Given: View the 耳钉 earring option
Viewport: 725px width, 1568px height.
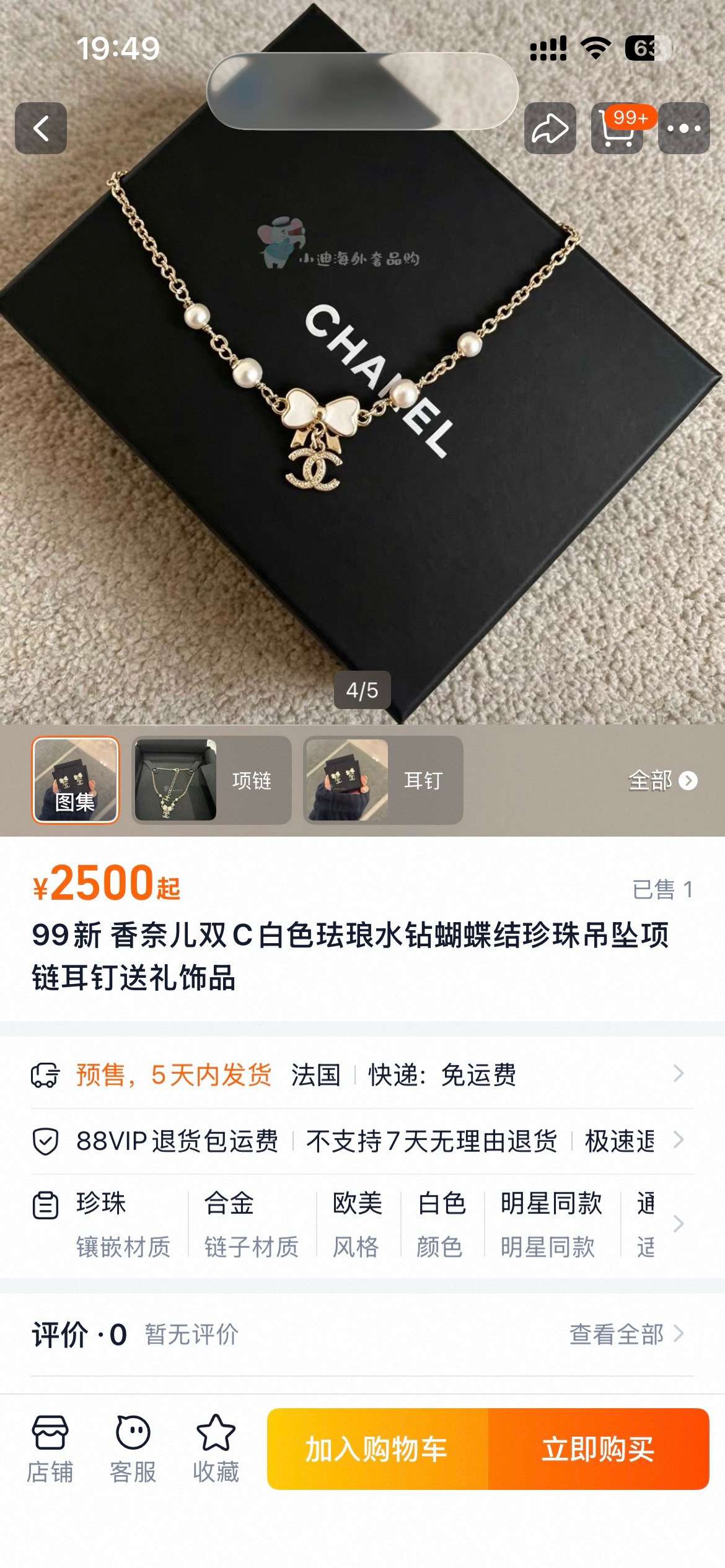Looking at the screenshot, I should coord(383,780).
